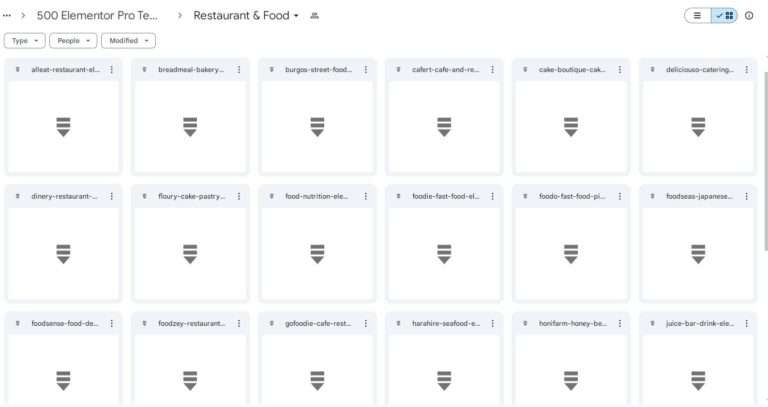The image size is (768, 407).
Task: Open the cake-boutique file
Action: point(571,126)
